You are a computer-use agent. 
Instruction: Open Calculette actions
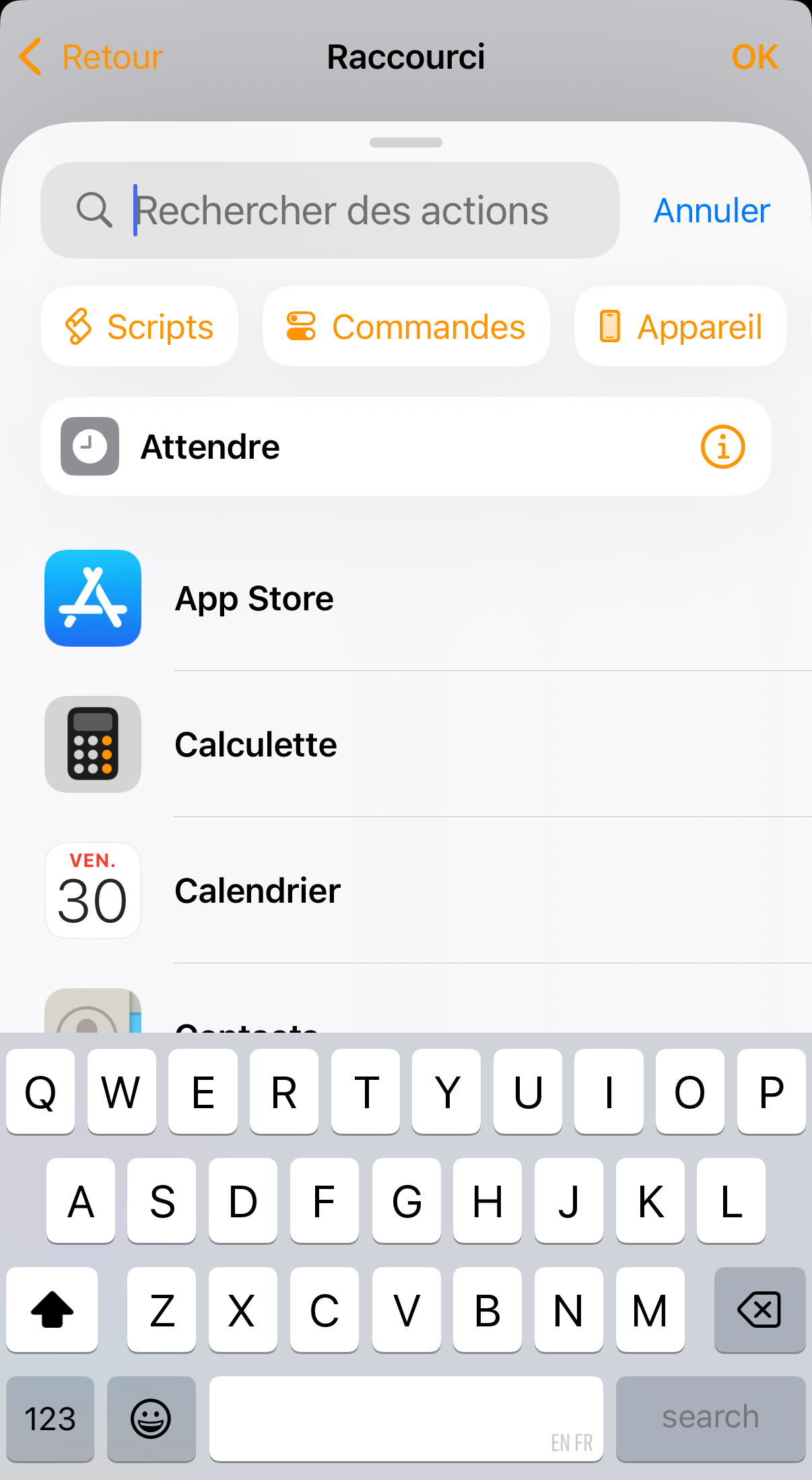pos(428,744)
